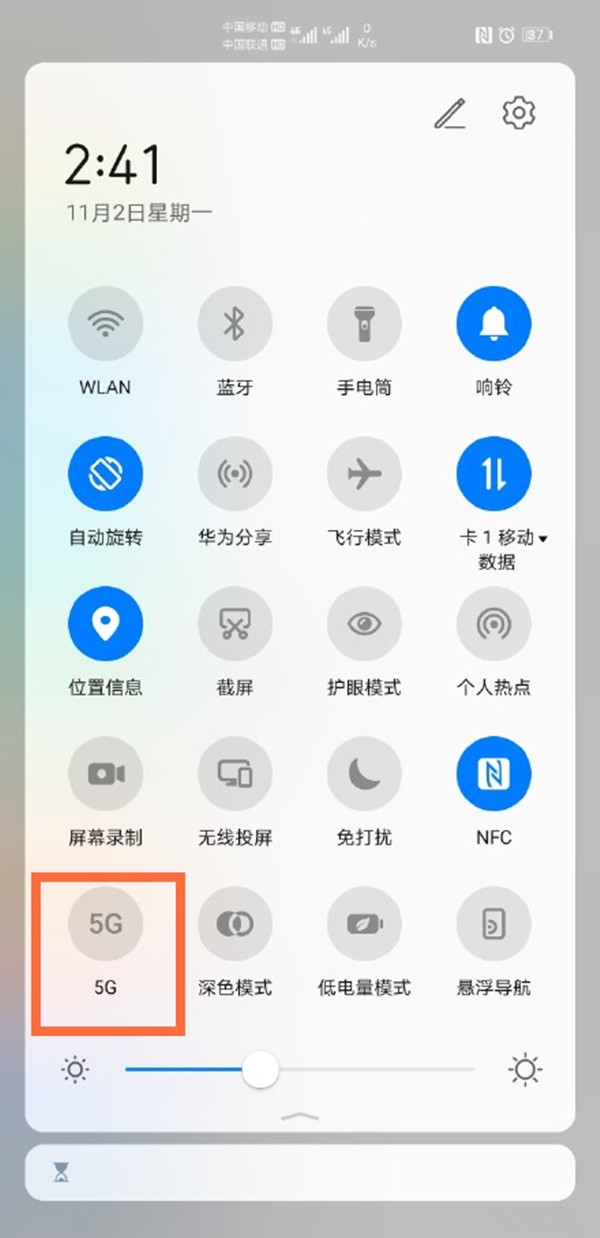
Task: Disable location info (位置信息)
Action: point(105,624)
